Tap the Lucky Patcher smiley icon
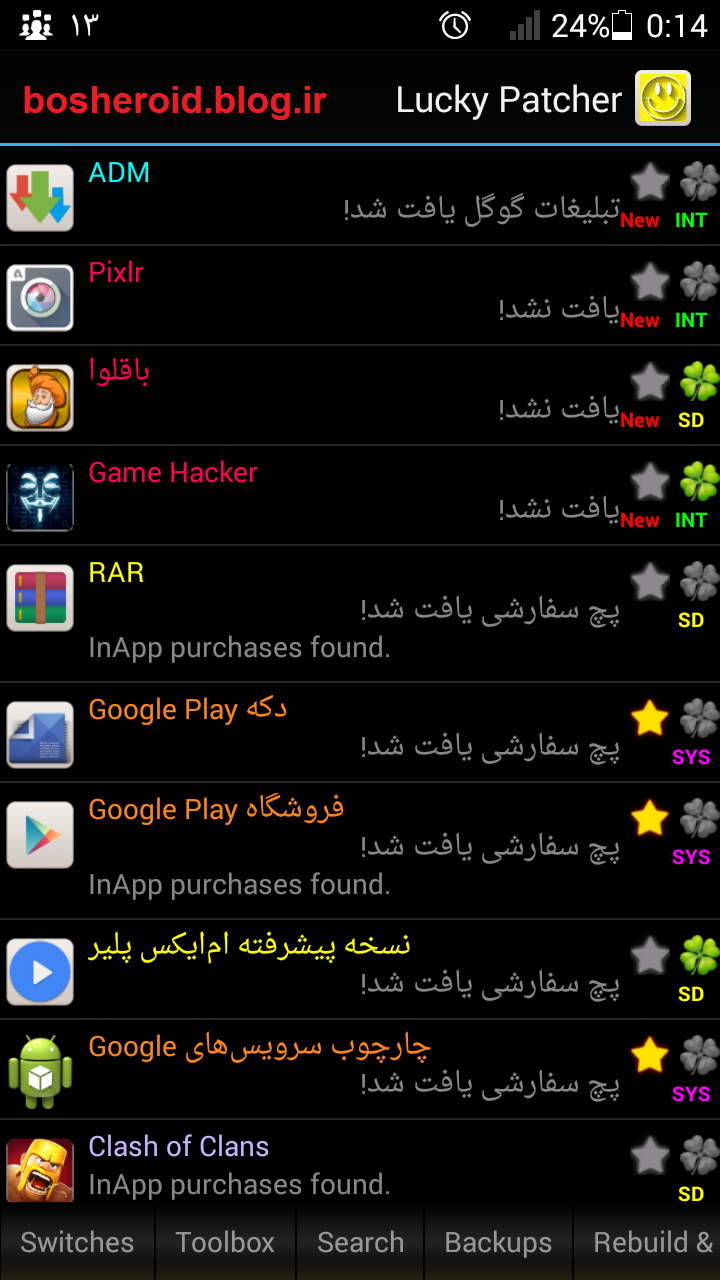The image size is (720, 1280). pos(663,98)
